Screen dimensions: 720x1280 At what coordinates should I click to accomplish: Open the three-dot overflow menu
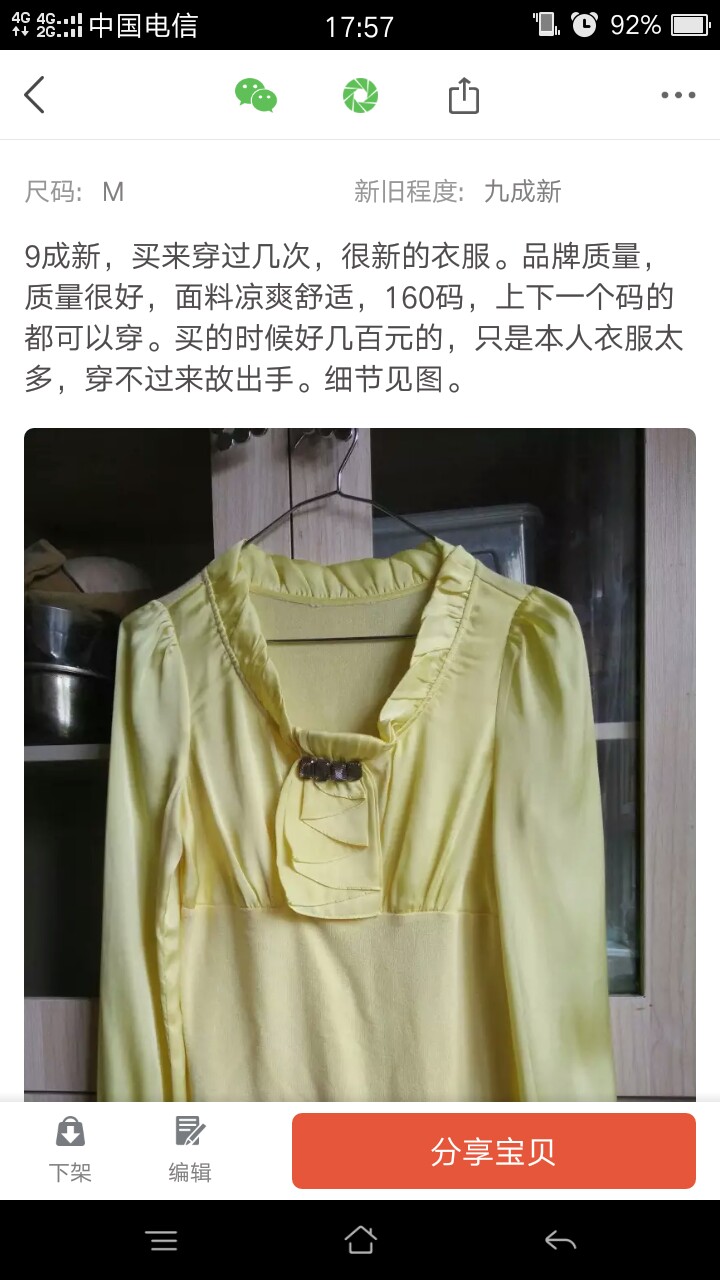[x=678, y=96]
